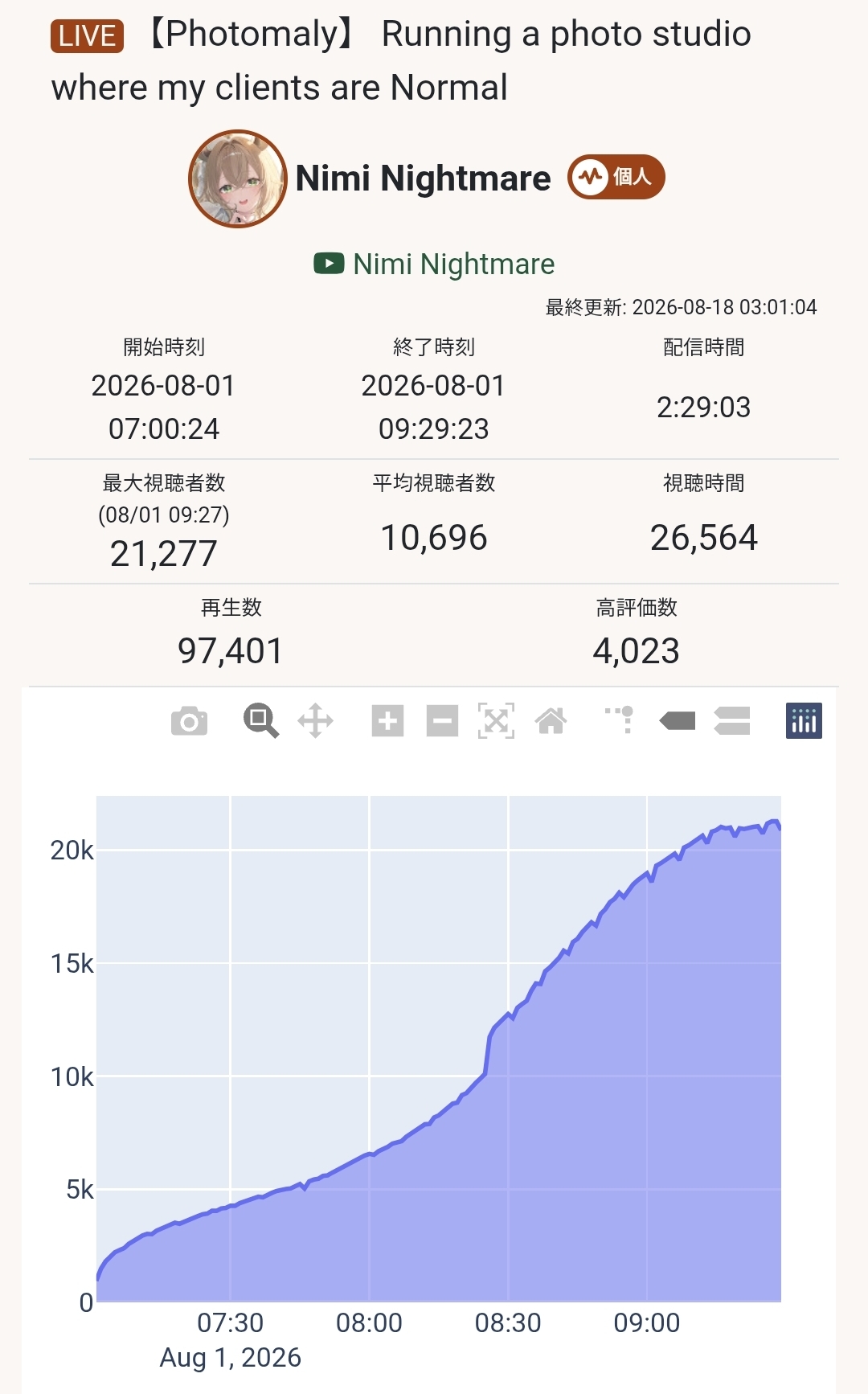Select the pan tool in chart toolbar

[x=316, y=720]
